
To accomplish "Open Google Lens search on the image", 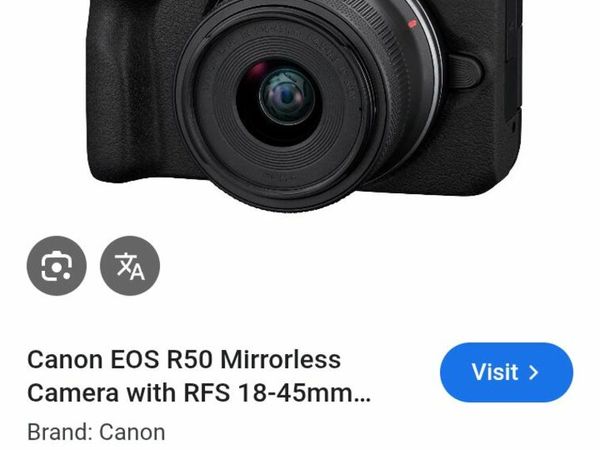I will [x=56, y=266].
